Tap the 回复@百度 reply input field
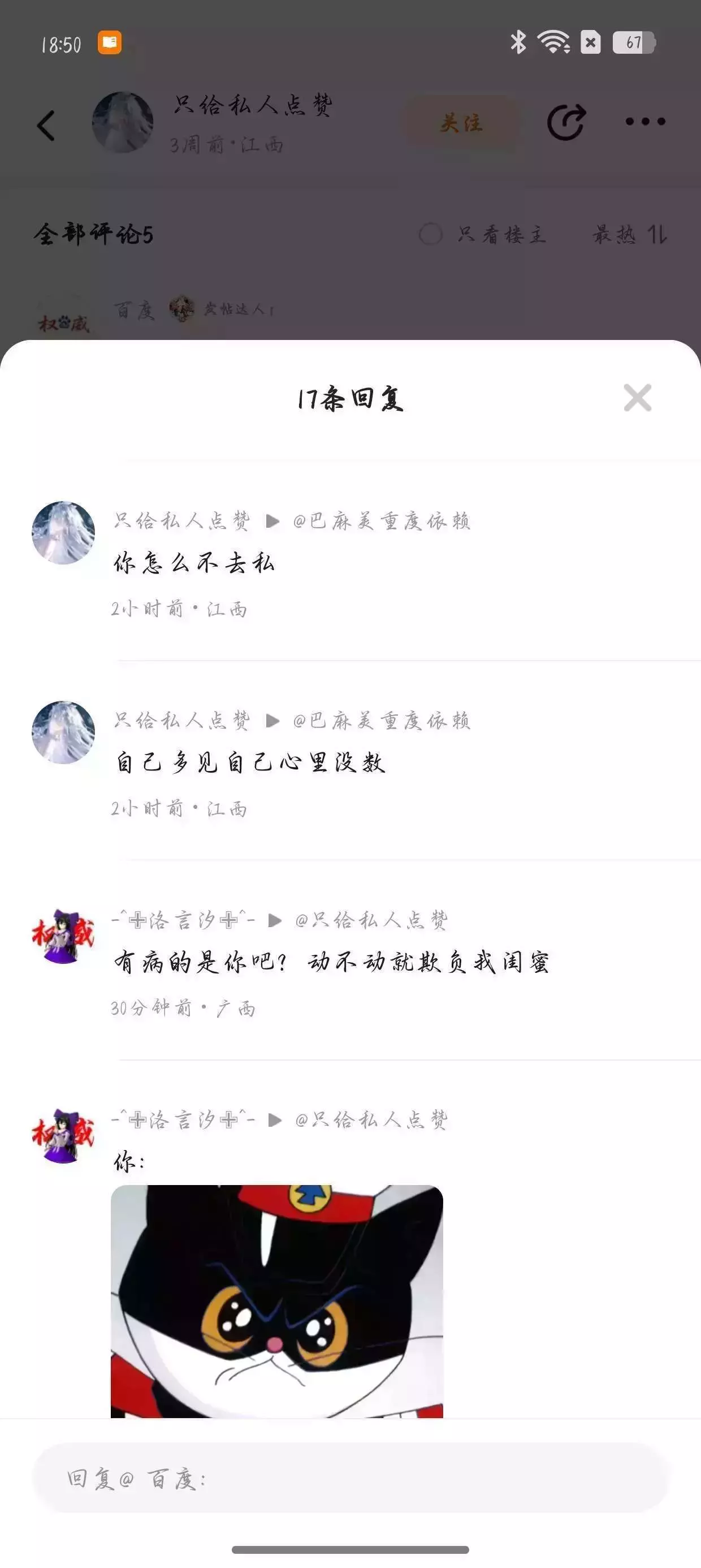701x1568 pixels. coord(350,1477)
